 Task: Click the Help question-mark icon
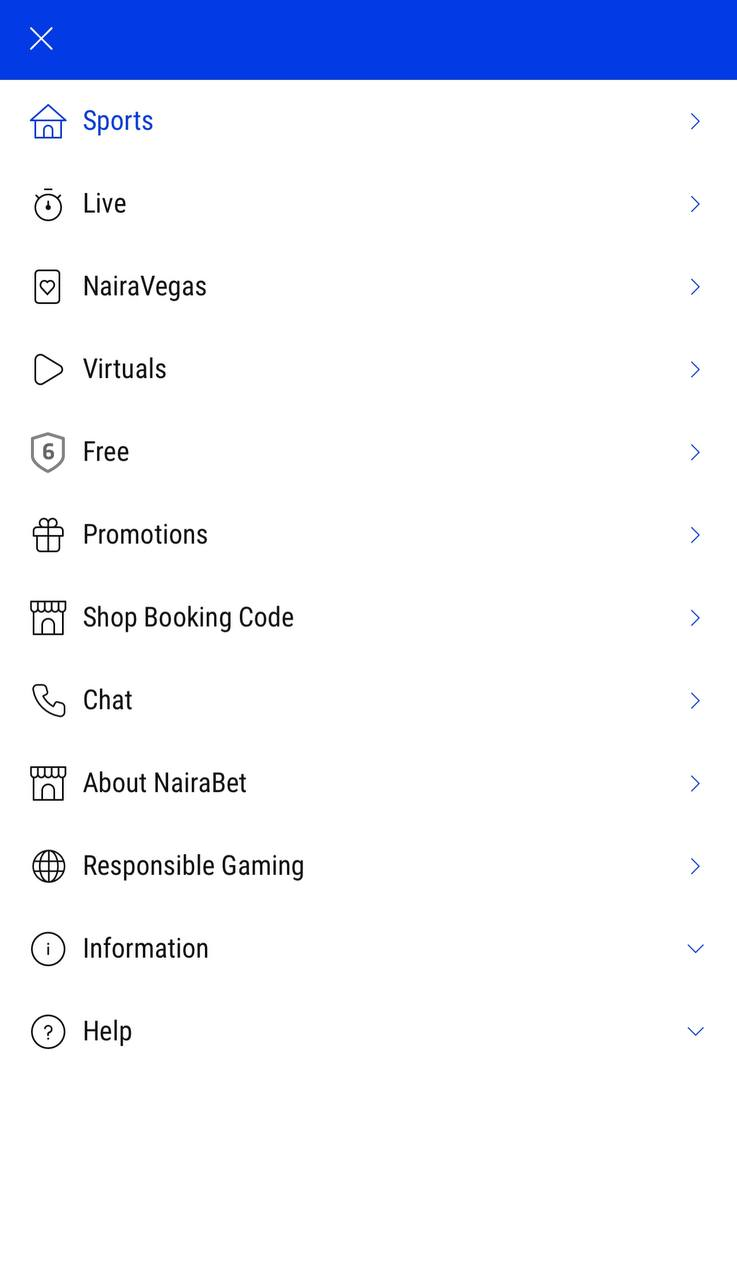click(47, 1031)
